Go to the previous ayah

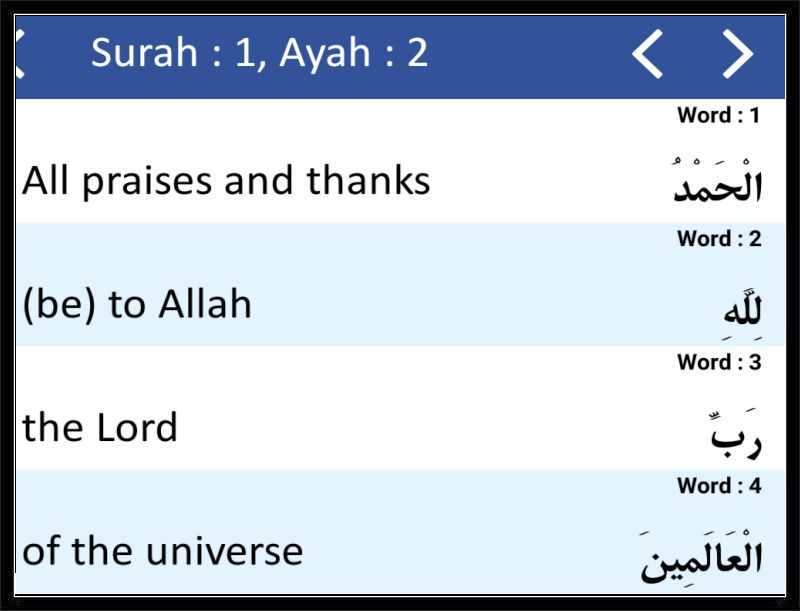pos(648,54)
